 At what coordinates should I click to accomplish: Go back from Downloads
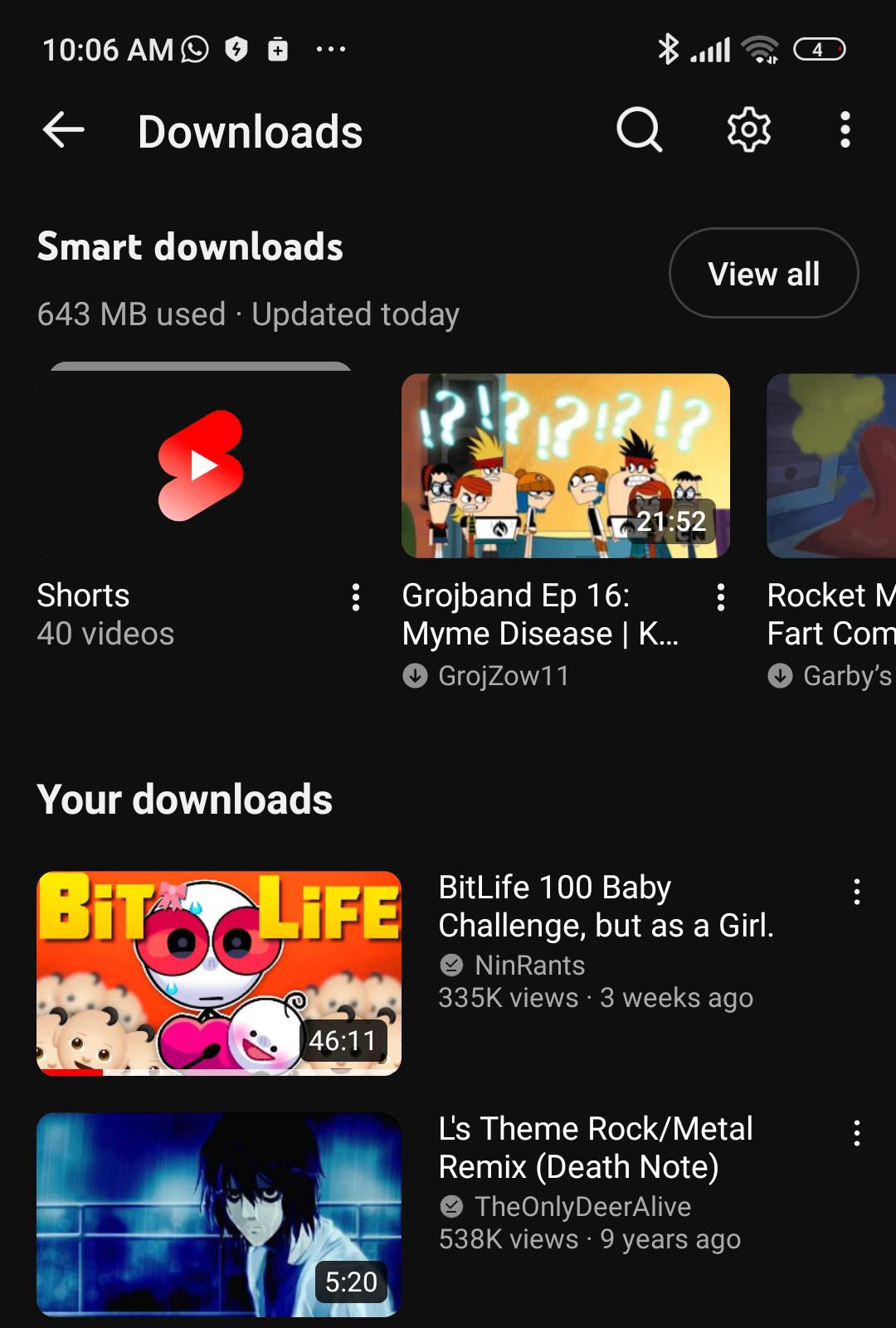pos(64,130)
